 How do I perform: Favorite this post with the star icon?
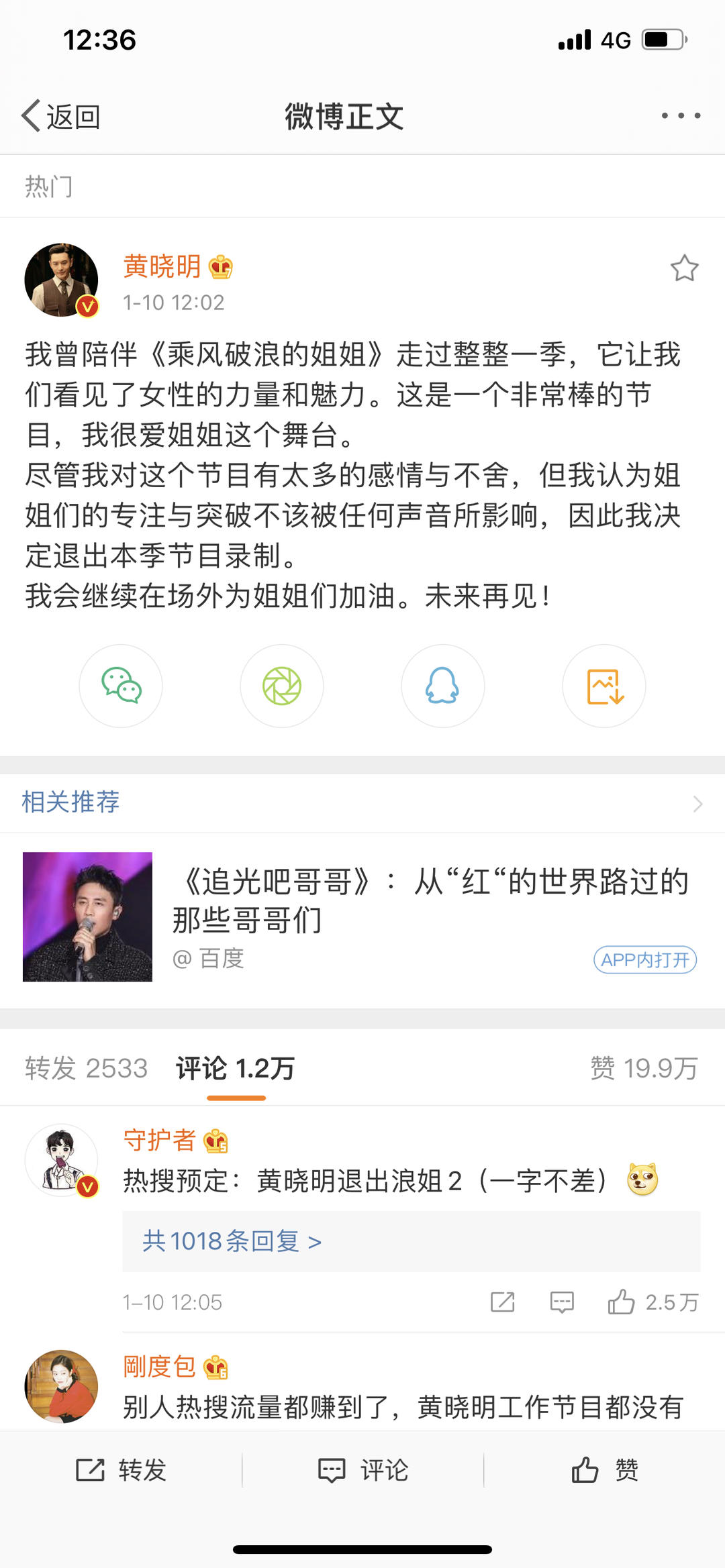[684, 268]
